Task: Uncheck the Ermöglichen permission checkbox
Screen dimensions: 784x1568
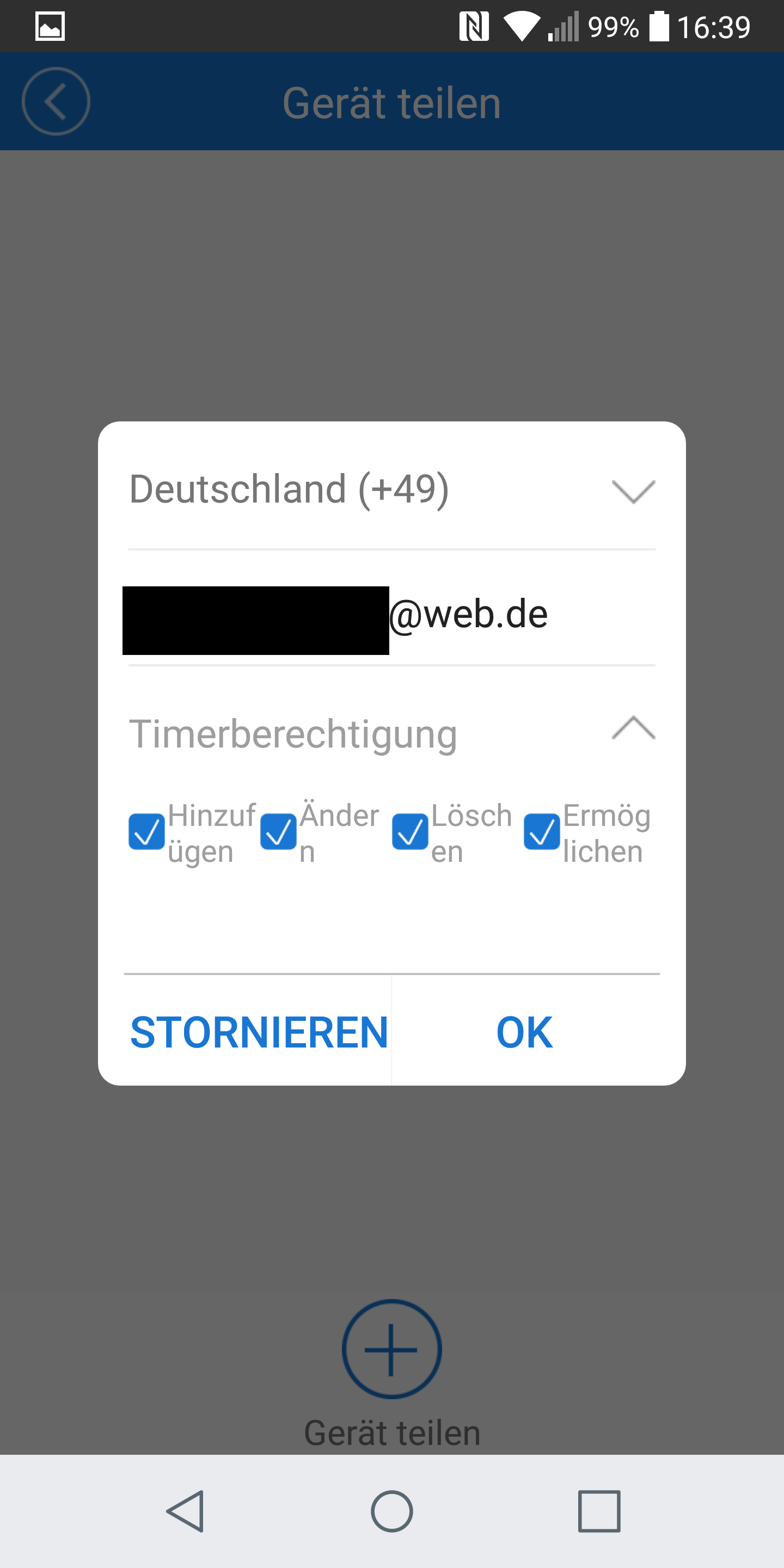Action: 542,831
